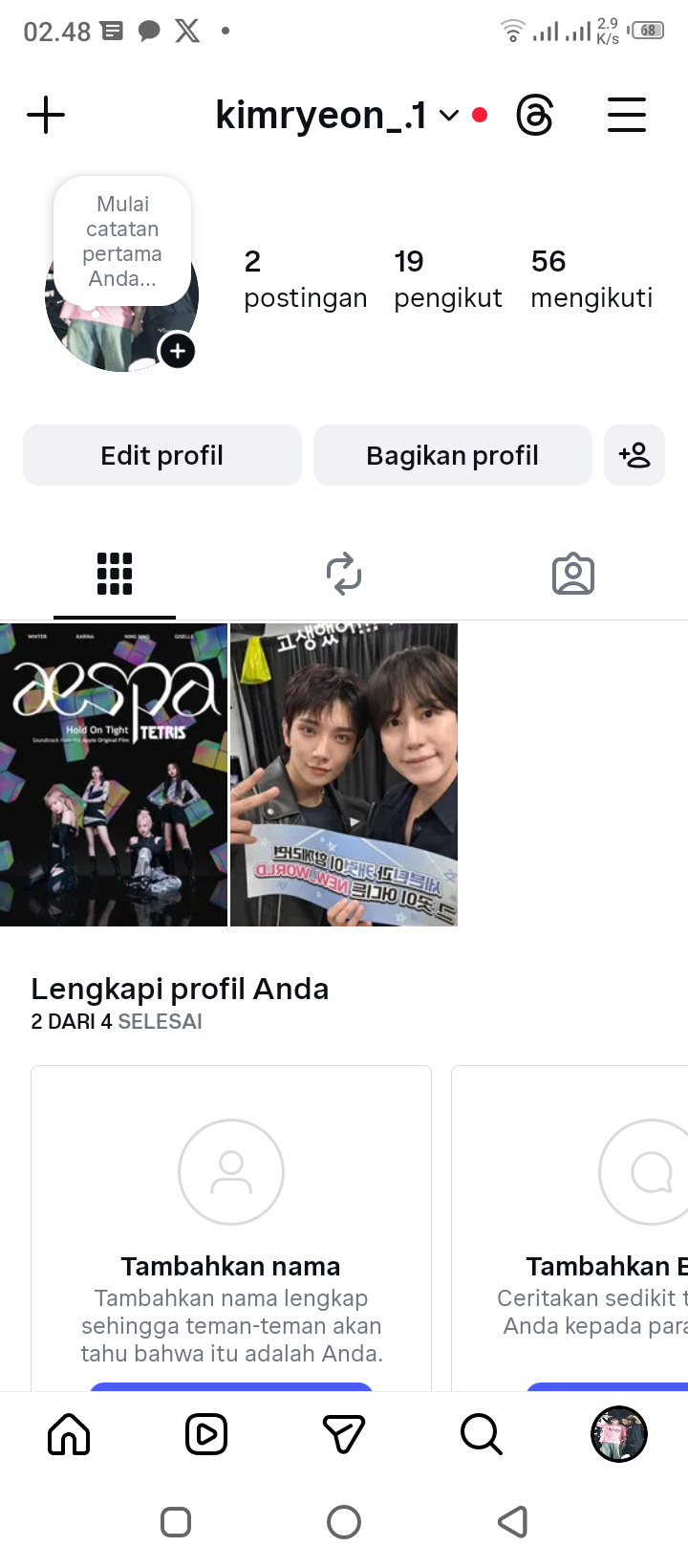View the 56 mengikuti list
The height and width of the screenshot is (1568, 688).
591,278
